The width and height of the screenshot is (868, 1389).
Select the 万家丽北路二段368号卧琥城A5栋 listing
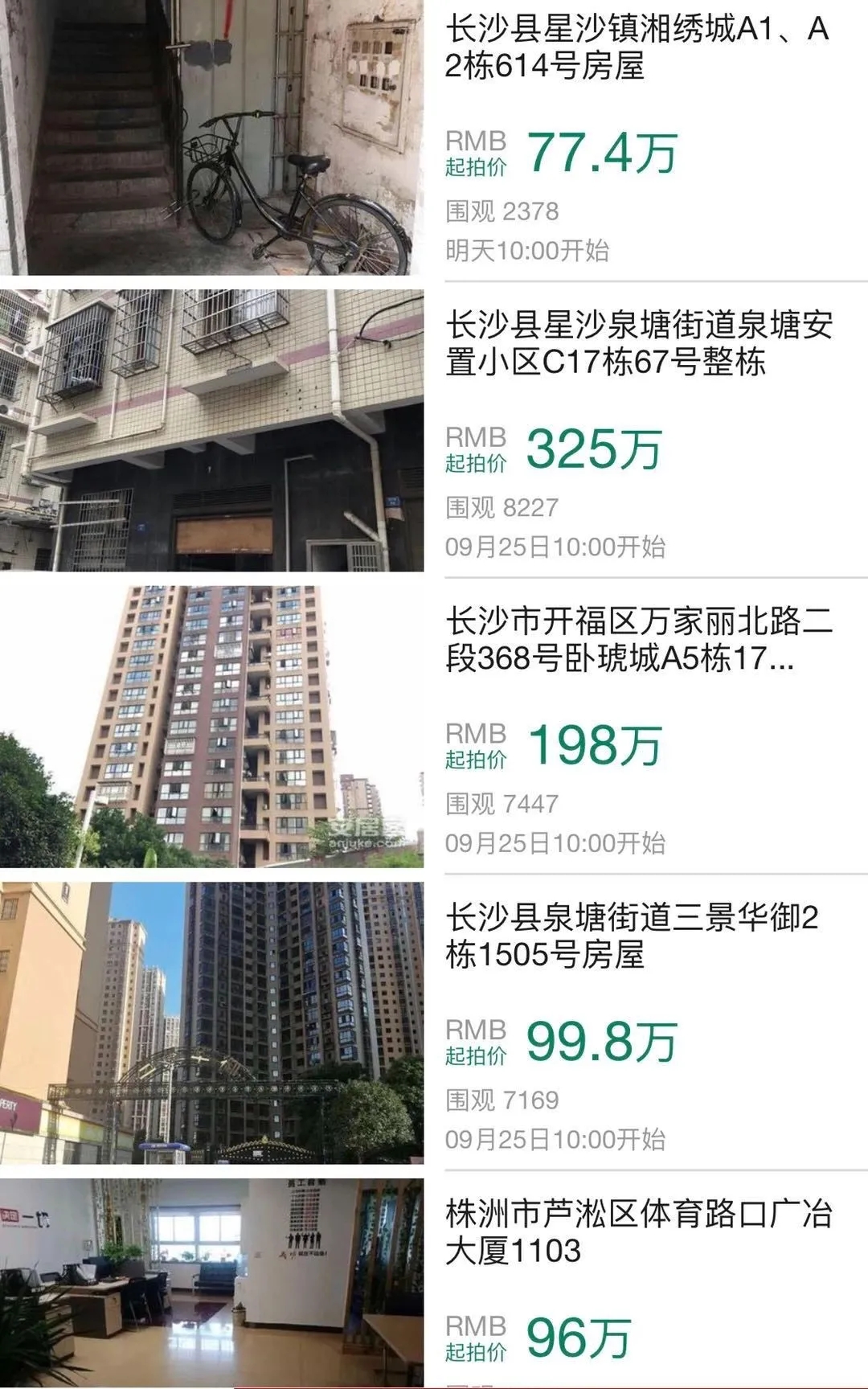click(x=639, y=640)
